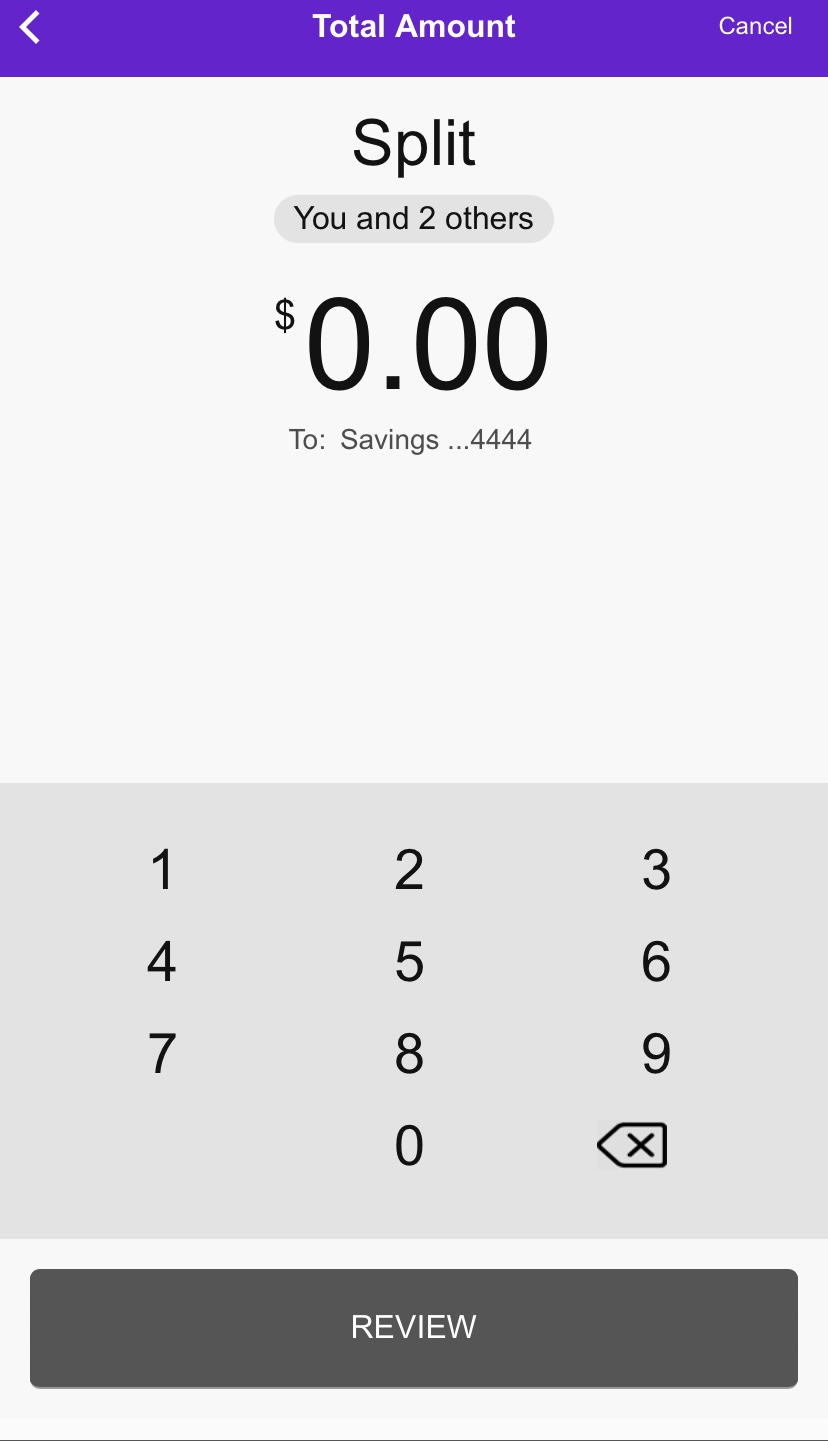
Task: Tap digit 6 on the number pad
Action: (x=656, y=961)
